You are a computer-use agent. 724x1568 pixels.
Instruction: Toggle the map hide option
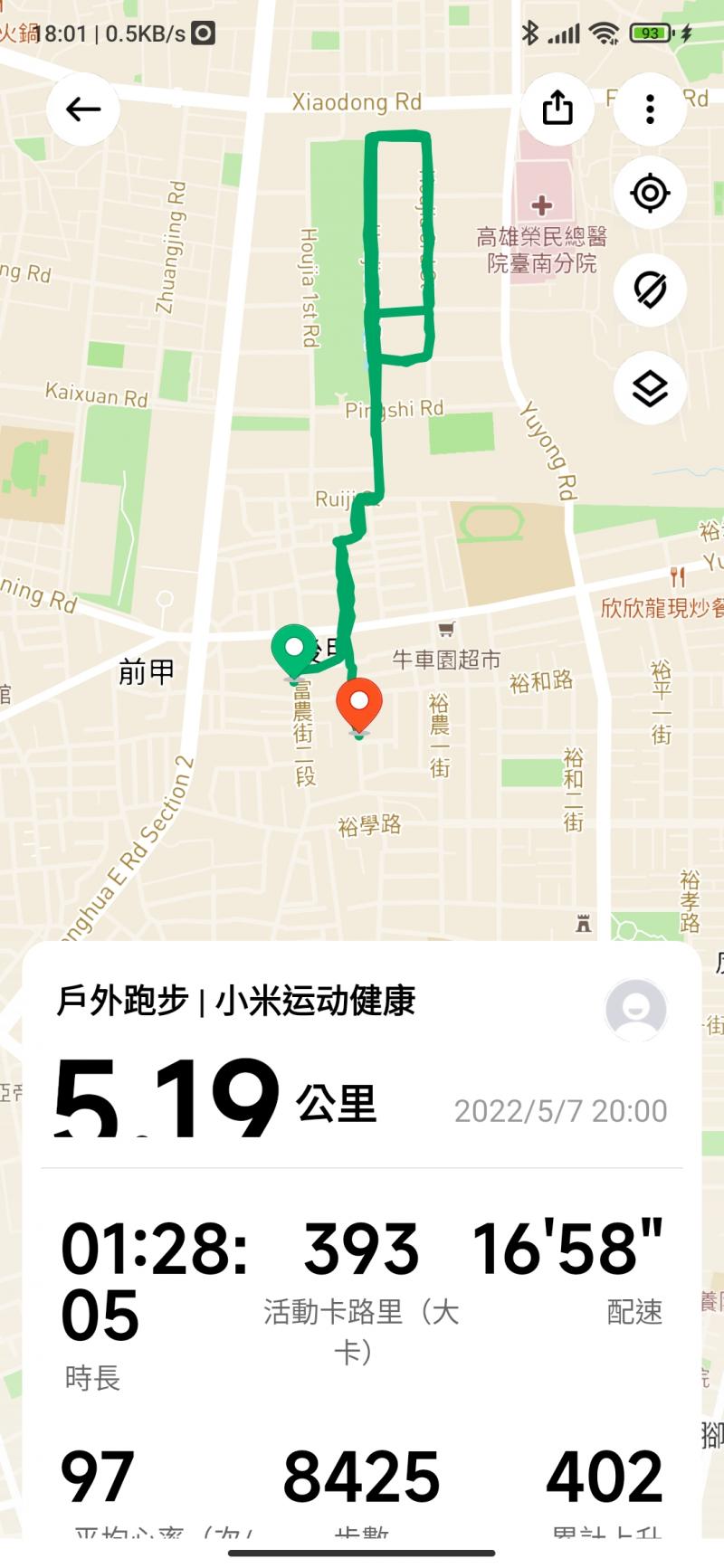650,290
